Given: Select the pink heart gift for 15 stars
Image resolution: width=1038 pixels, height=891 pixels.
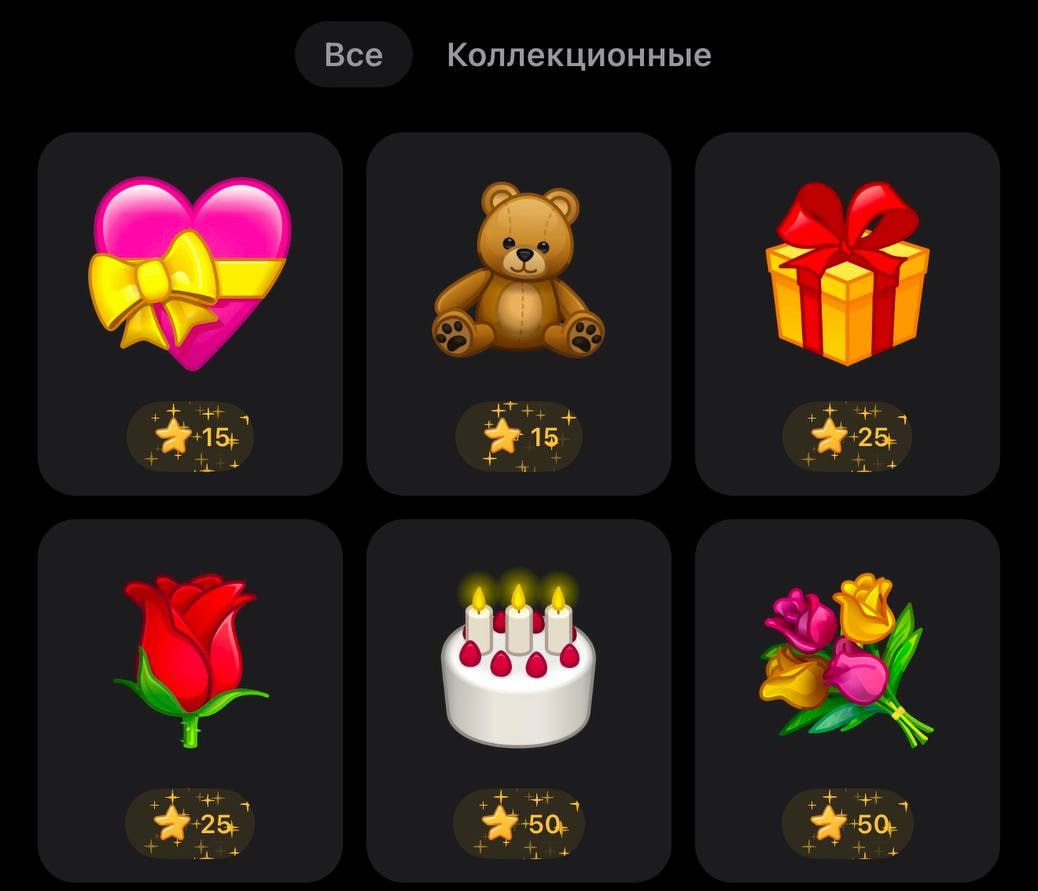Looking at the screenshot, I should point(190,312).
